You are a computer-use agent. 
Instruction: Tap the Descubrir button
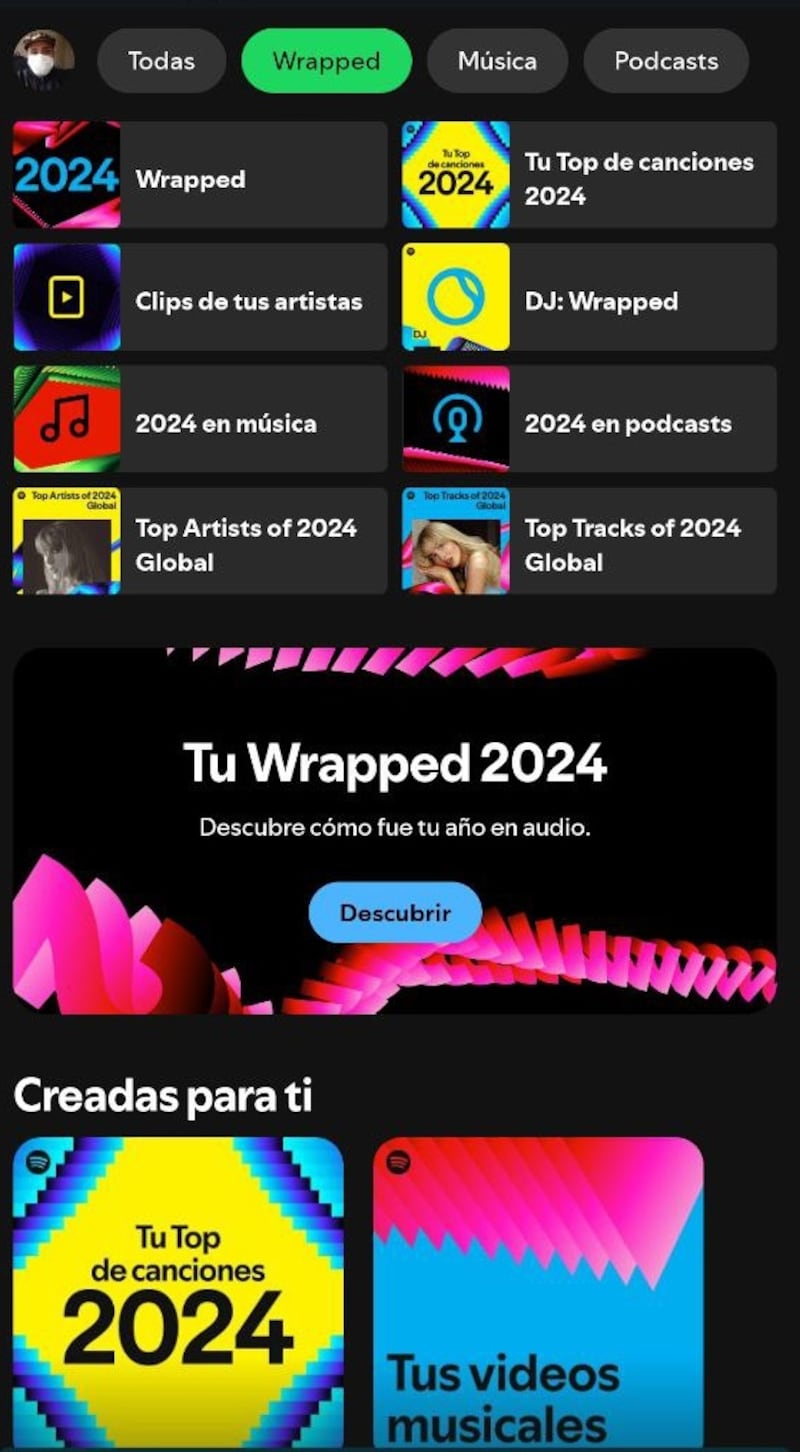395,912
